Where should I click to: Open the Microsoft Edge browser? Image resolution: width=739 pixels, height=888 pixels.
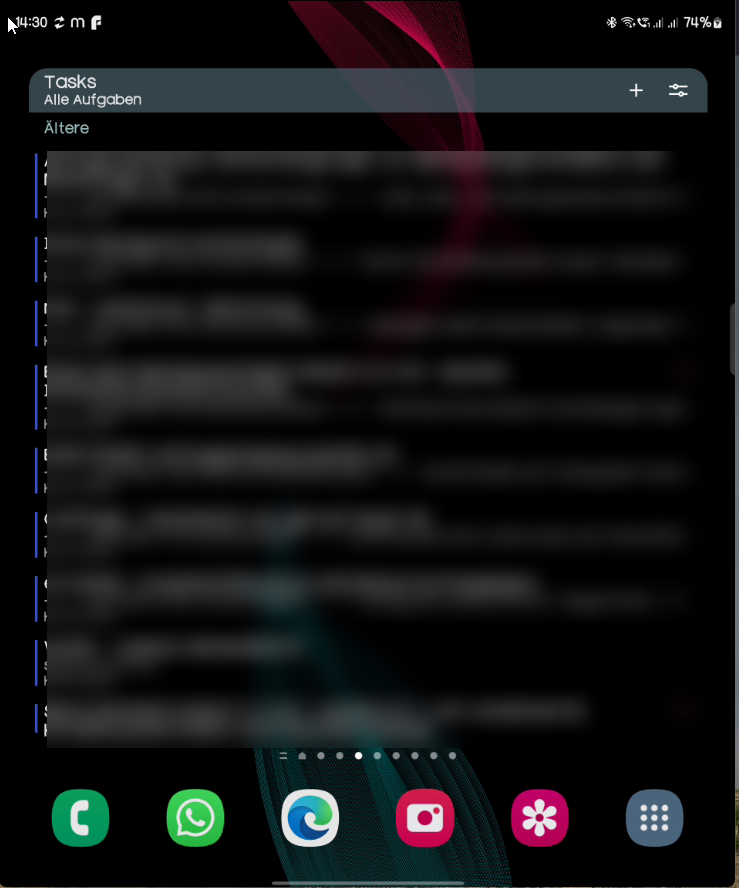(x=310, y=818)
